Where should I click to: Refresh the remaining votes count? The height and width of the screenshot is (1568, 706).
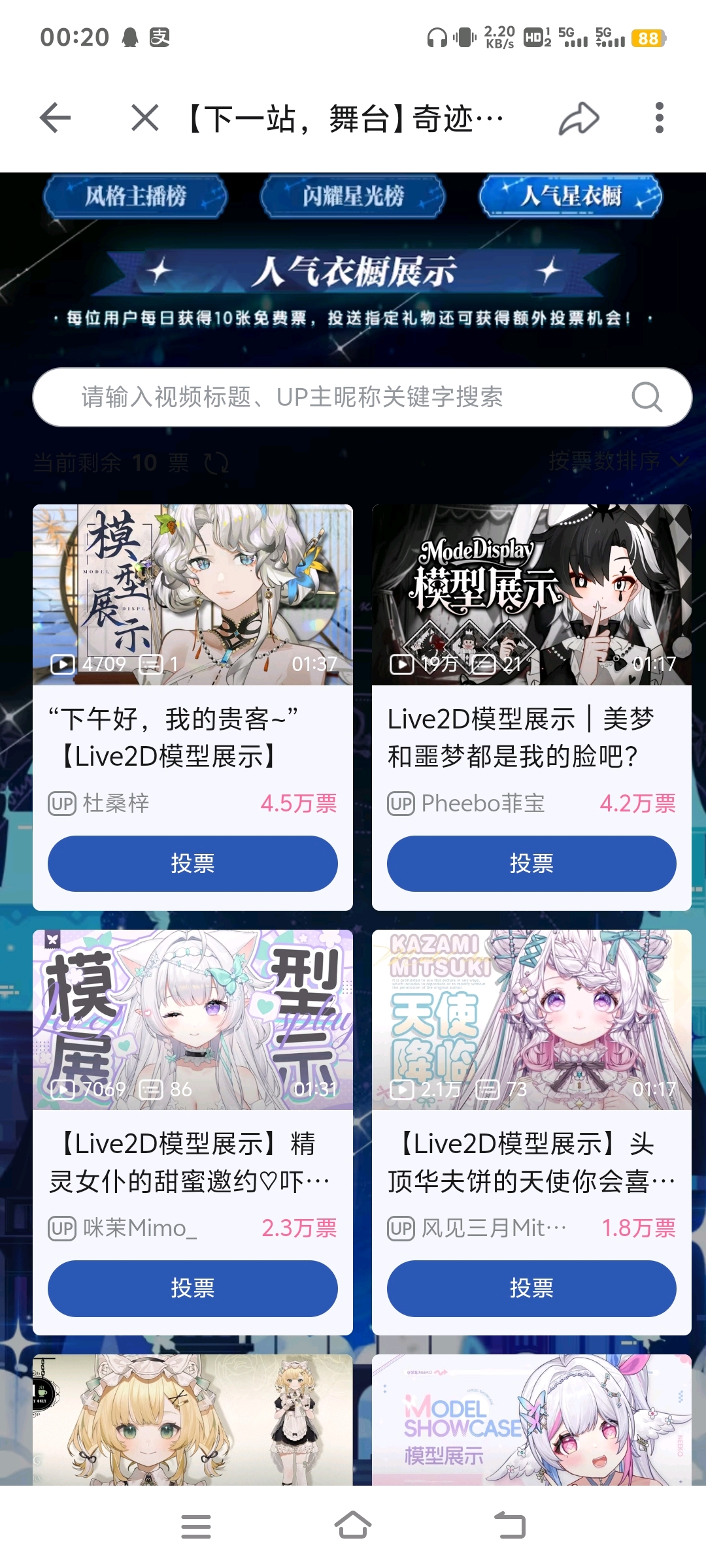(x=216, y=463)
